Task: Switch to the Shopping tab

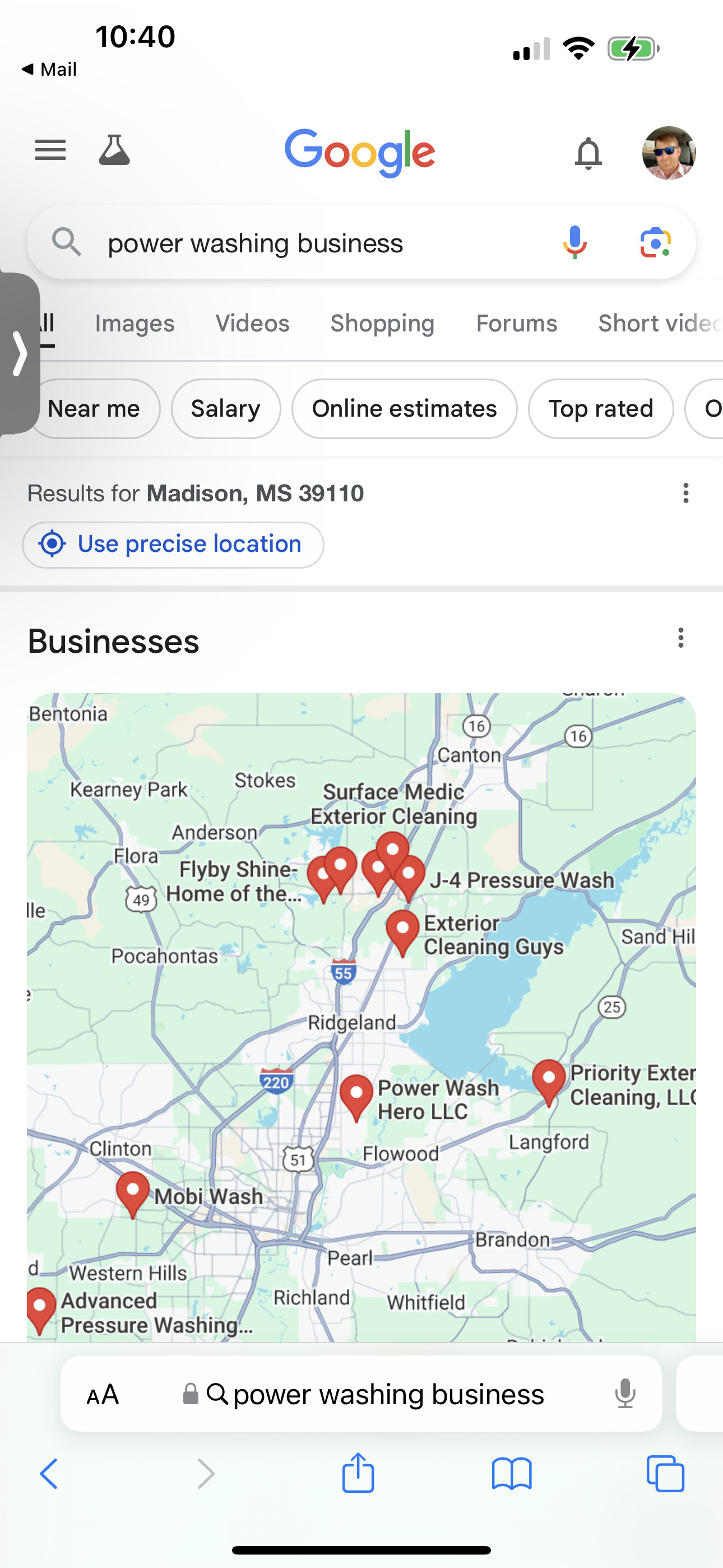Action: click(382, 323)
